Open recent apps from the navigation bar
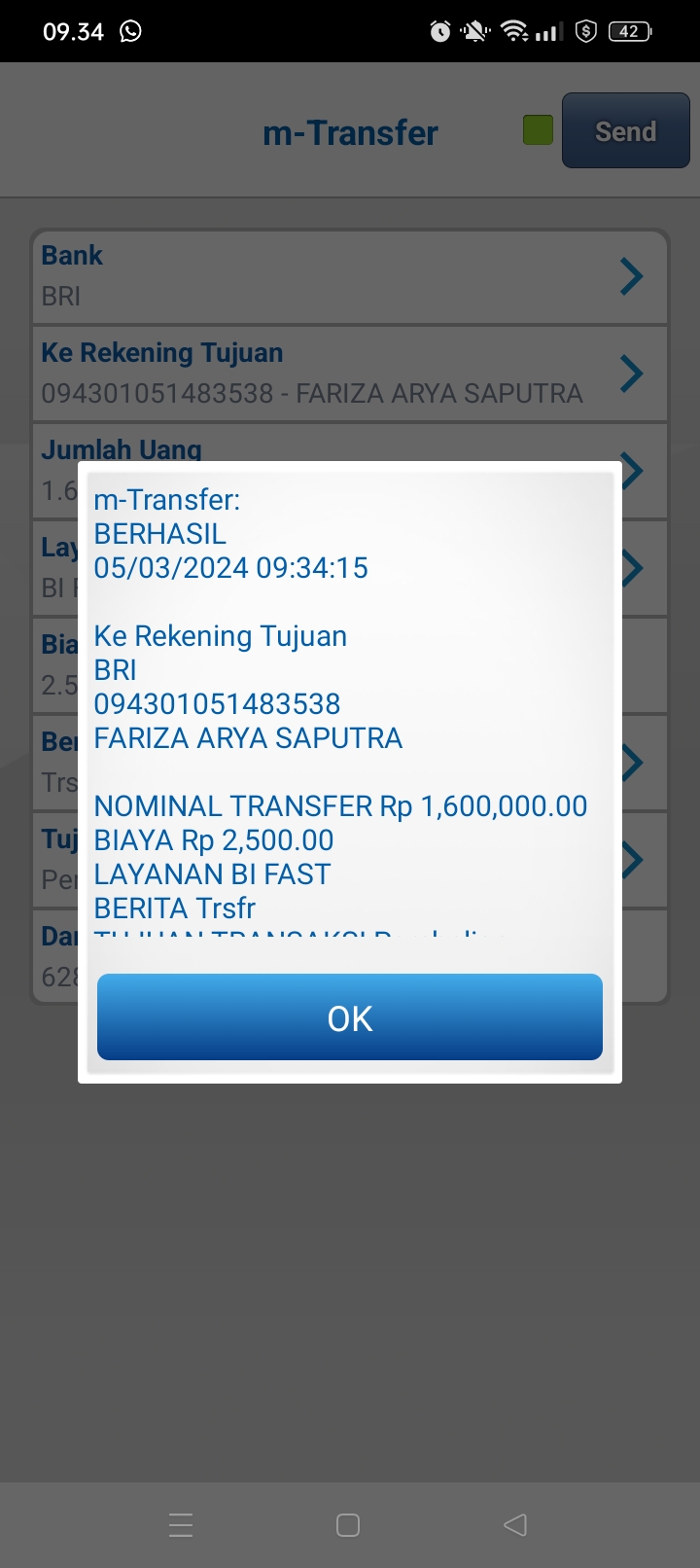This screenshot has width=700, height=1568. pyautogui.click(x=181, y=1524)
